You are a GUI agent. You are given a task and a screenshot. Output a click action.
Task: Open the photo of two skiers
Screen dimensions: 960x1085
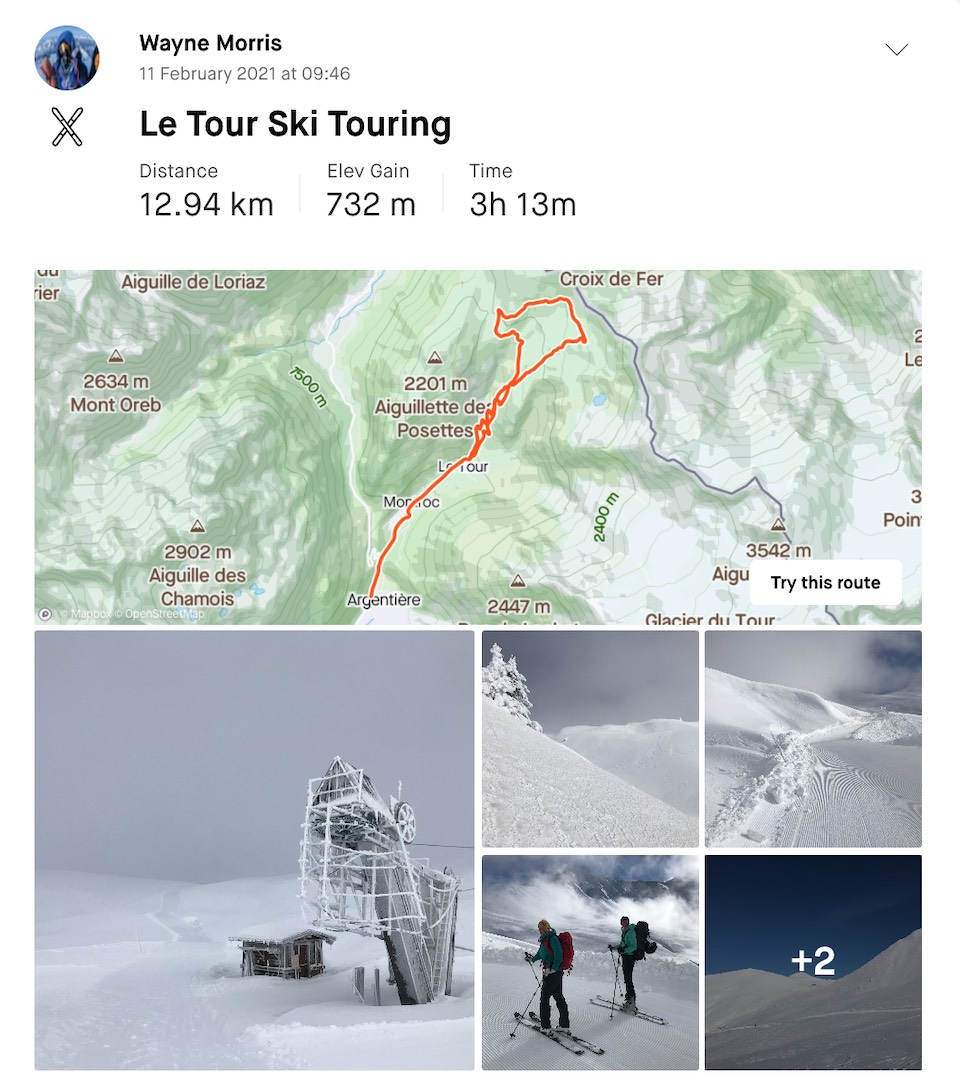(x=590, y=962)
